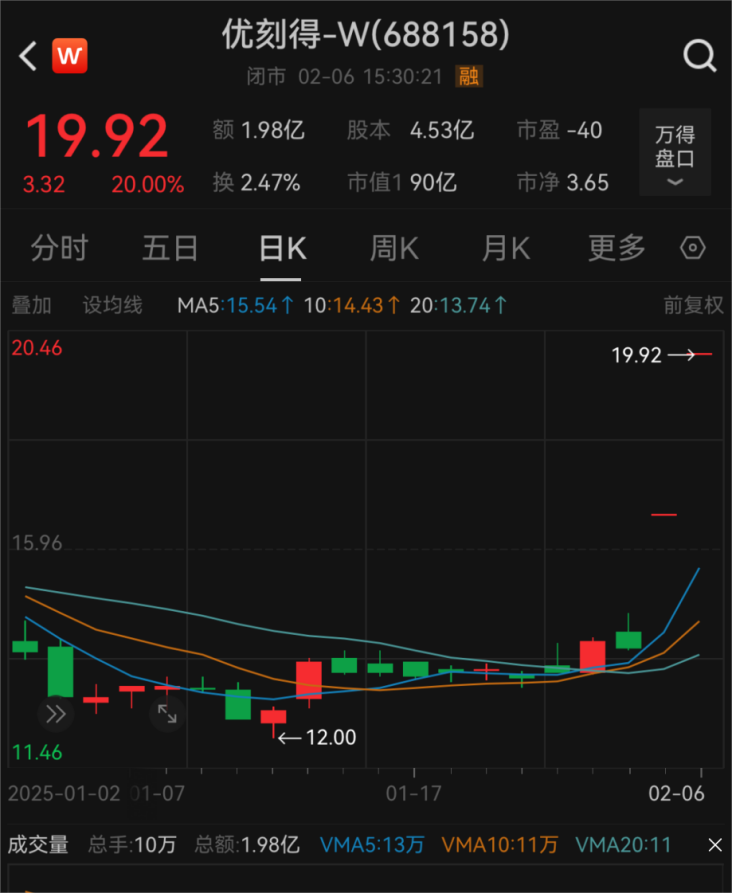The height and width of the screenshot is (893, 732).
Task: Expand the K-line chart to fullscreen
Action: [167, 714]
